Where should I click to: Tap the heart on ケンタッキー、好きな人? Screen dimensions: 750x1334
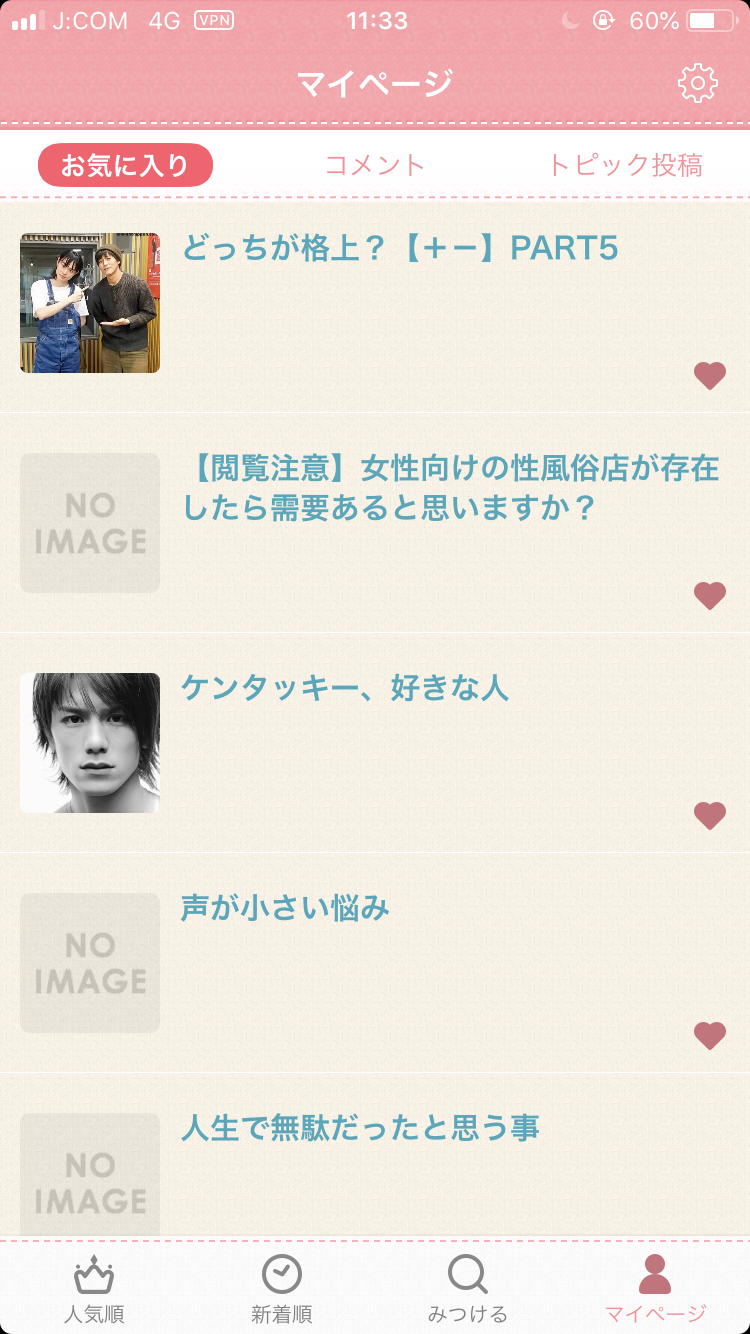click(709, 816)
